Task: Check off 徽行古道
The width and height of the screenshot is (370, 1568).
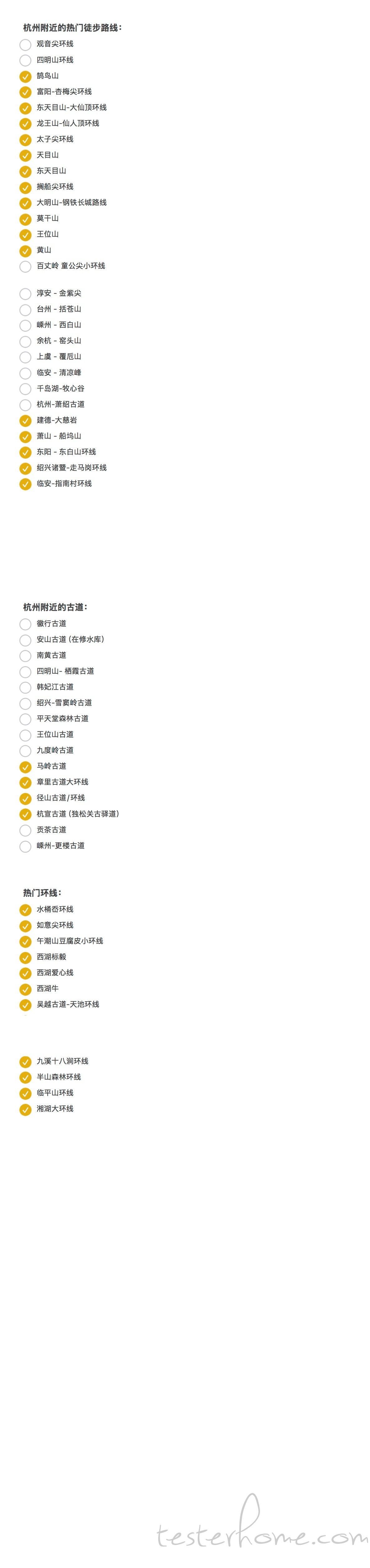Action: point(25,624)
